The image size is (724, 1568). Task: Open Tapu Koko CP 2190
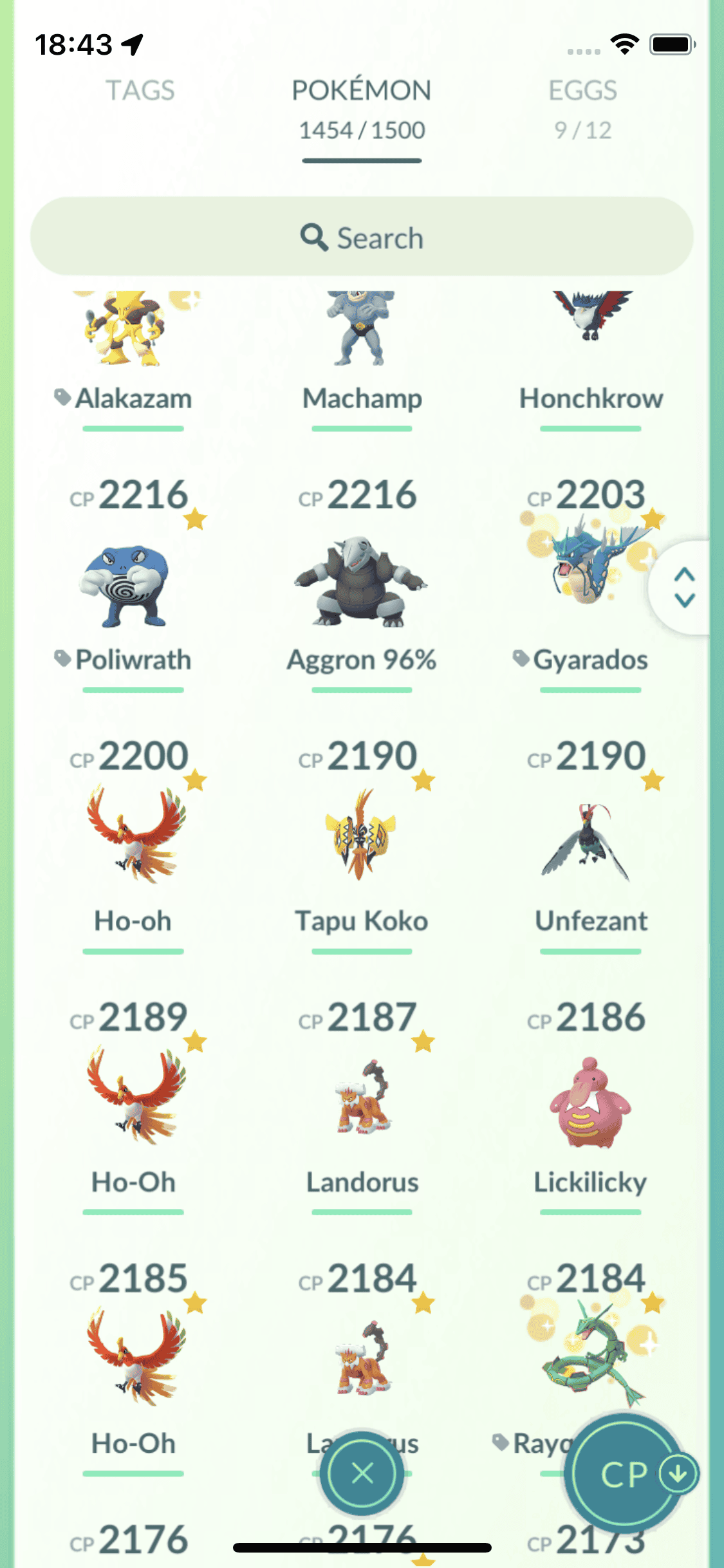coord(362,837)
